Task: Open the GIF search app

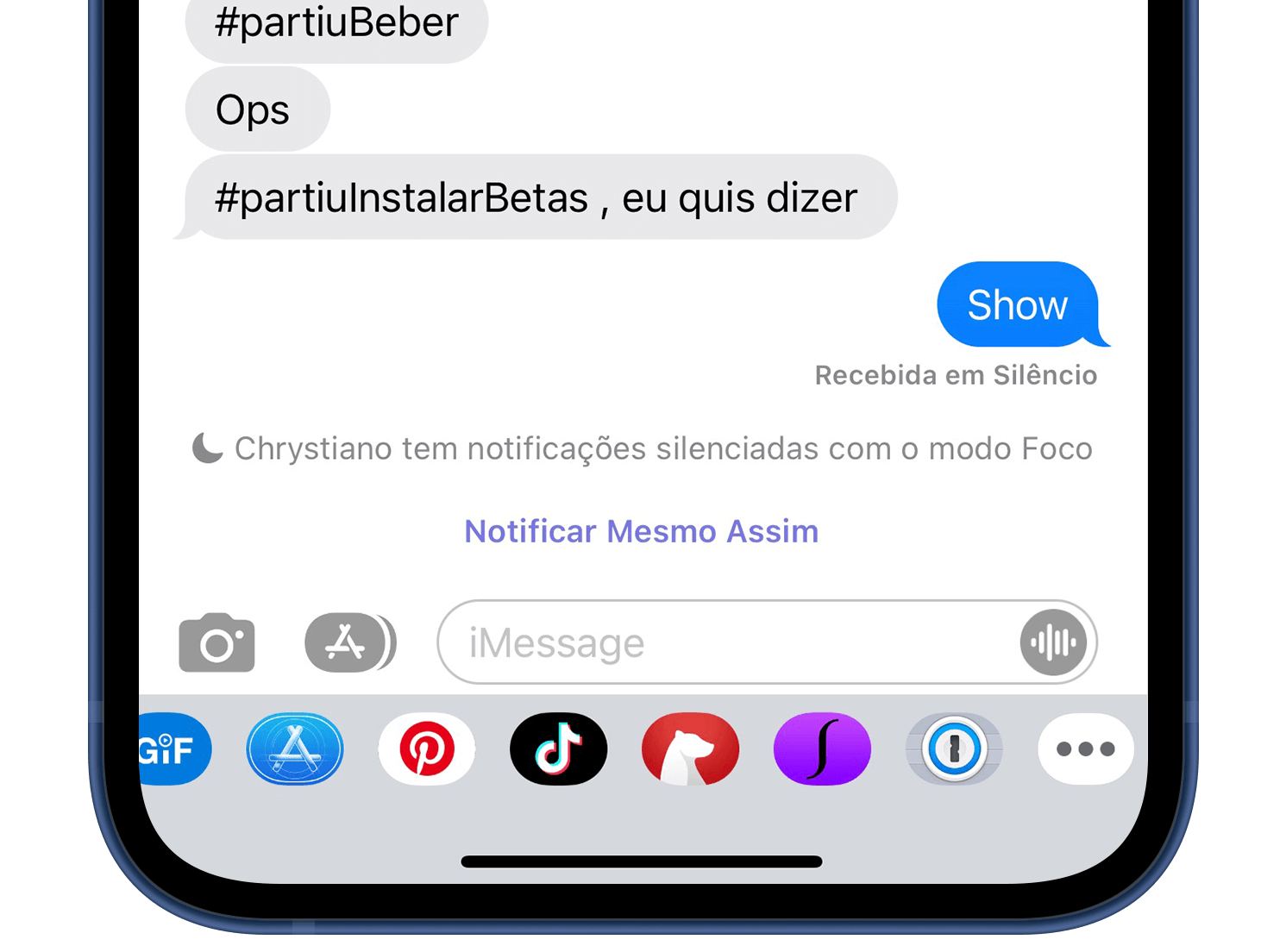Action: 175,749
